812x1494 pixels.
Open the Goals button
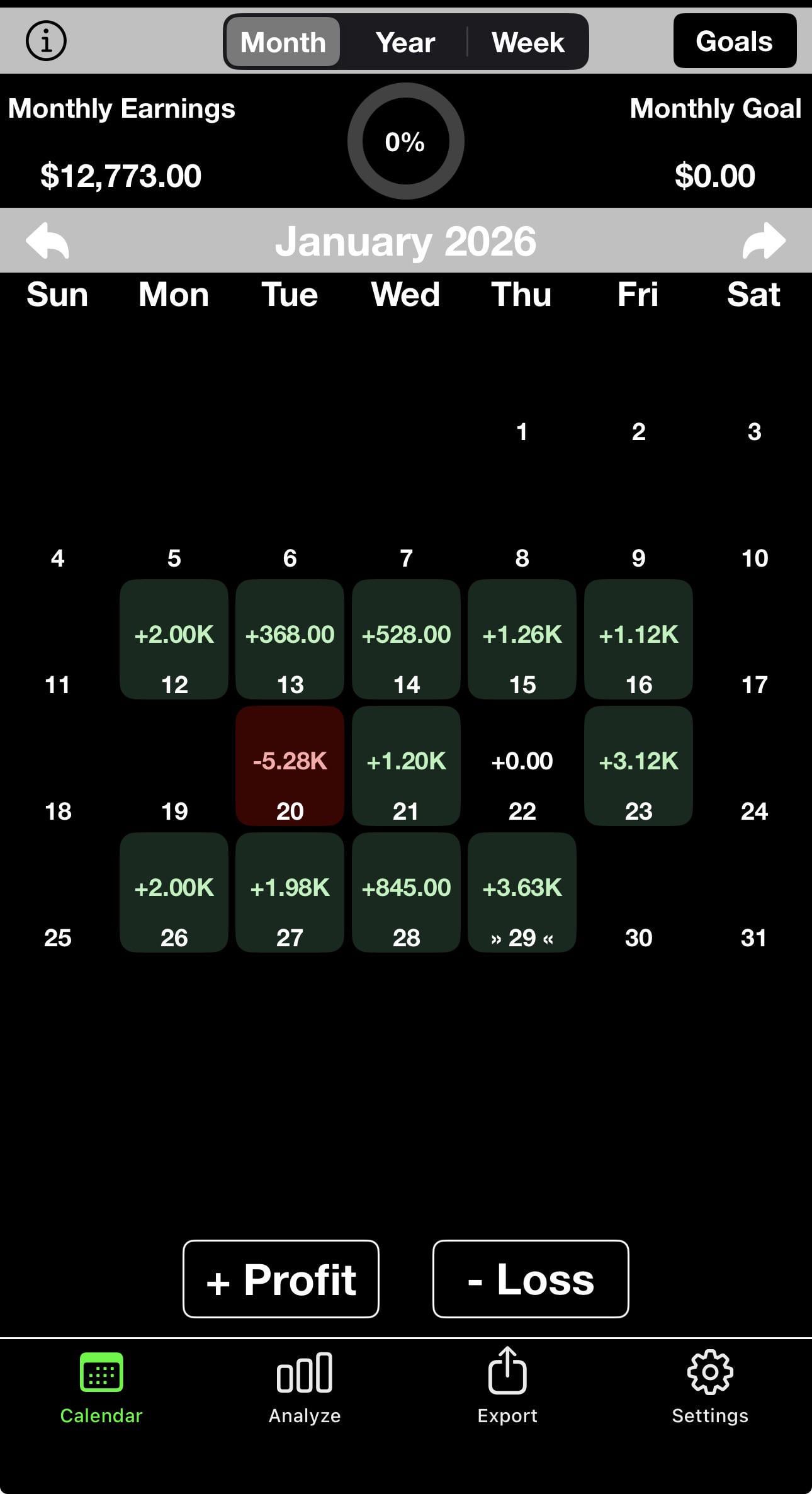point(734,42)
